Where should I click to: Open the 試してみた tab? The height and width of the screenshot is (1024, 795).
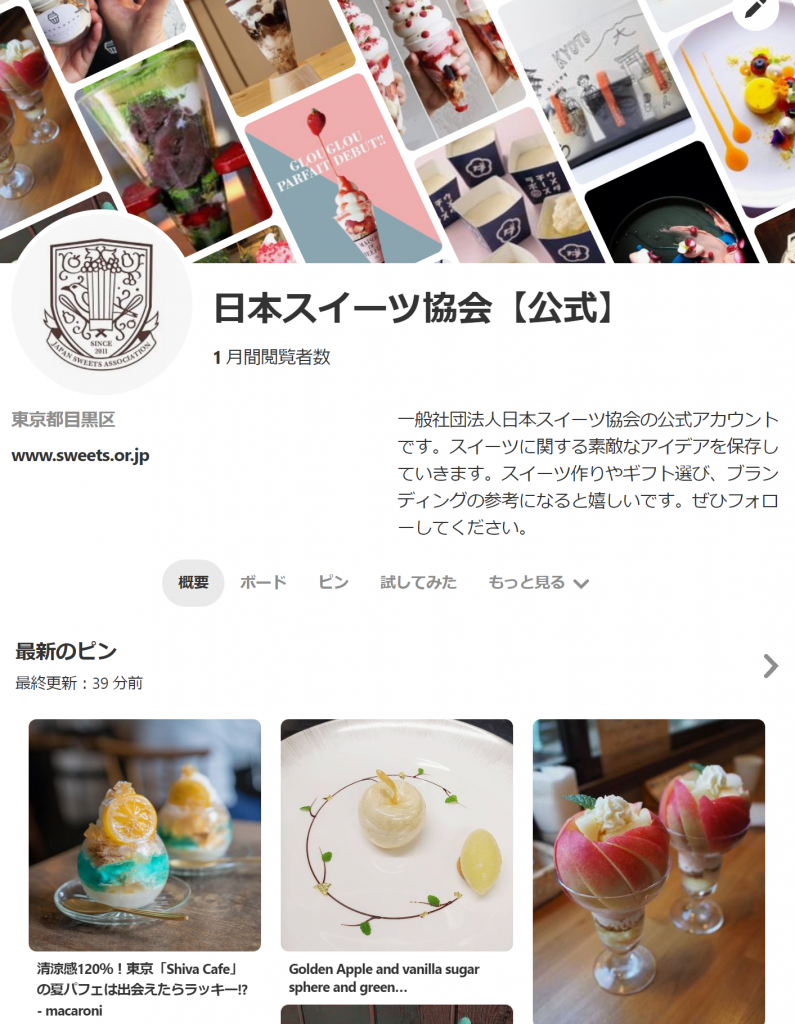pos(418,583)
